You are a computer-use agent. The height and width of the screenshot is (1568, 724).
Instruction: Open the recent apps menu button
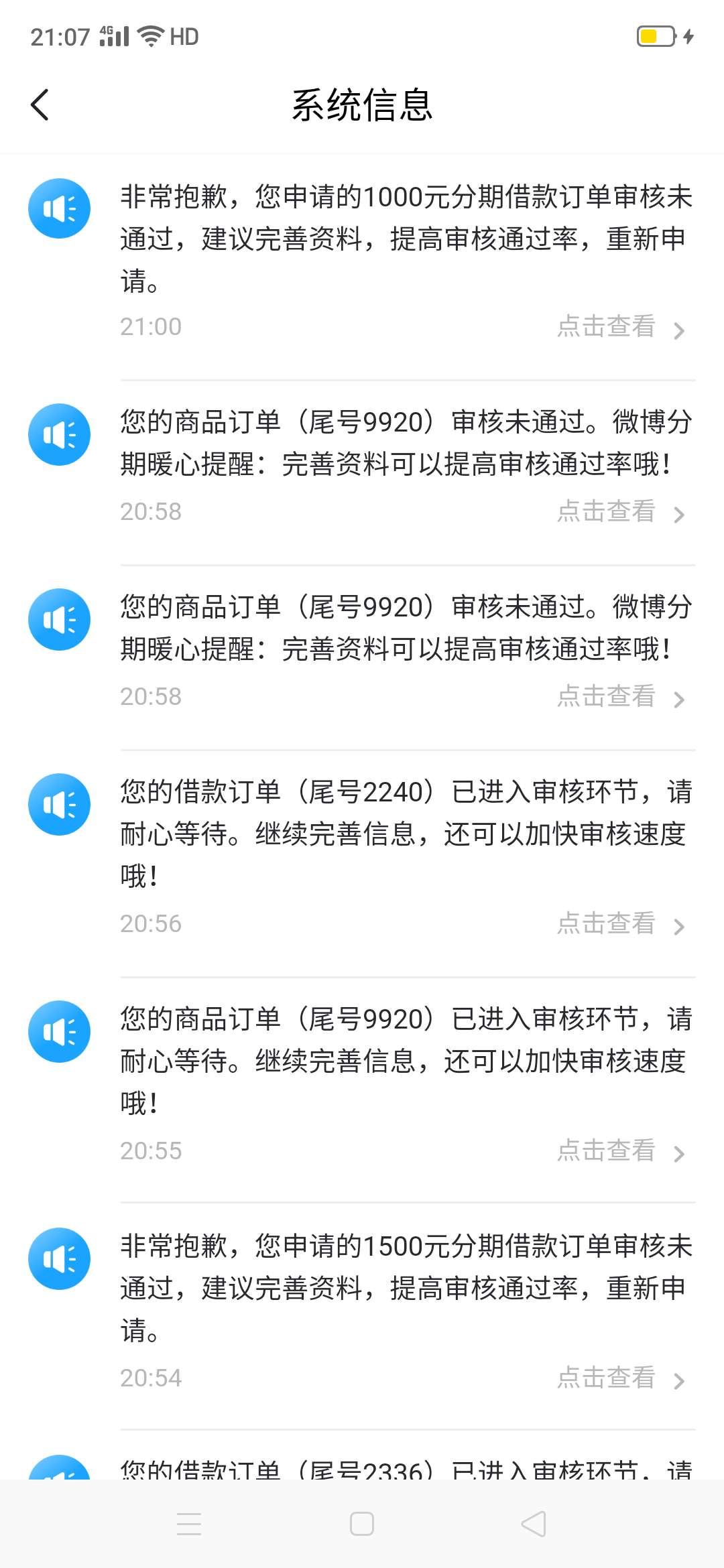click(189, 1524)
